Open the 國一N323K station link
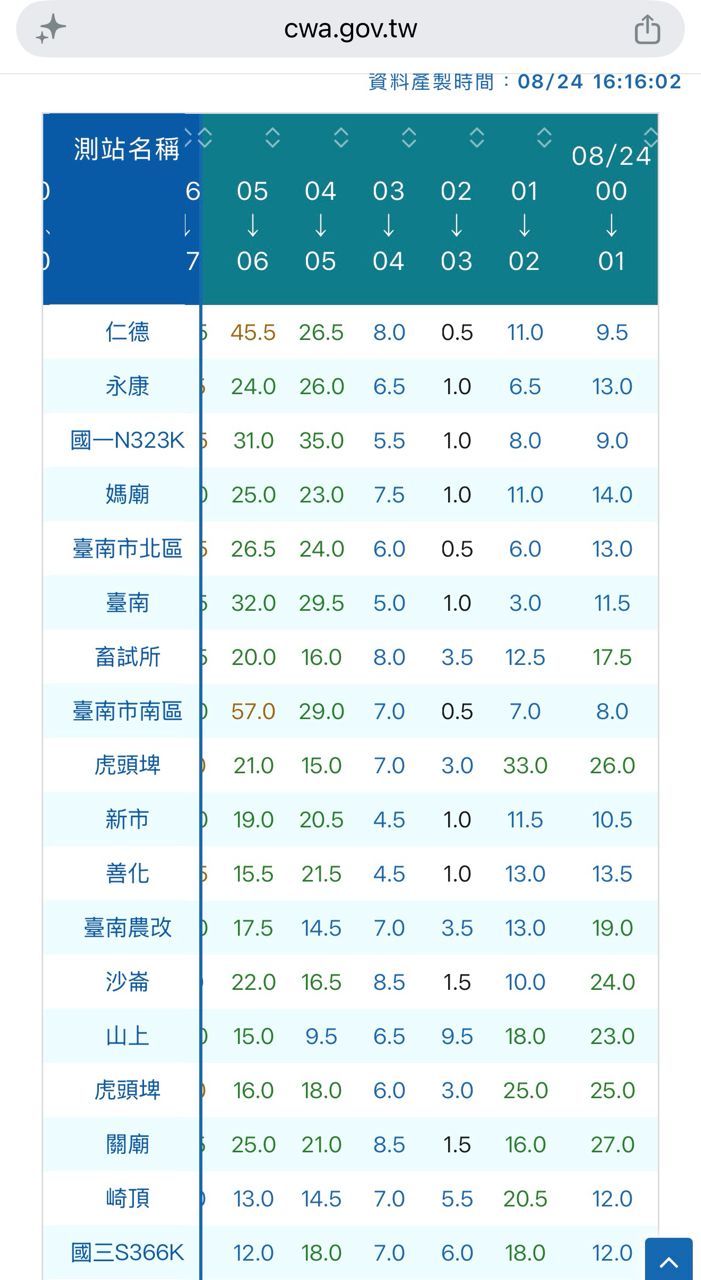 [x=128, y=440]
